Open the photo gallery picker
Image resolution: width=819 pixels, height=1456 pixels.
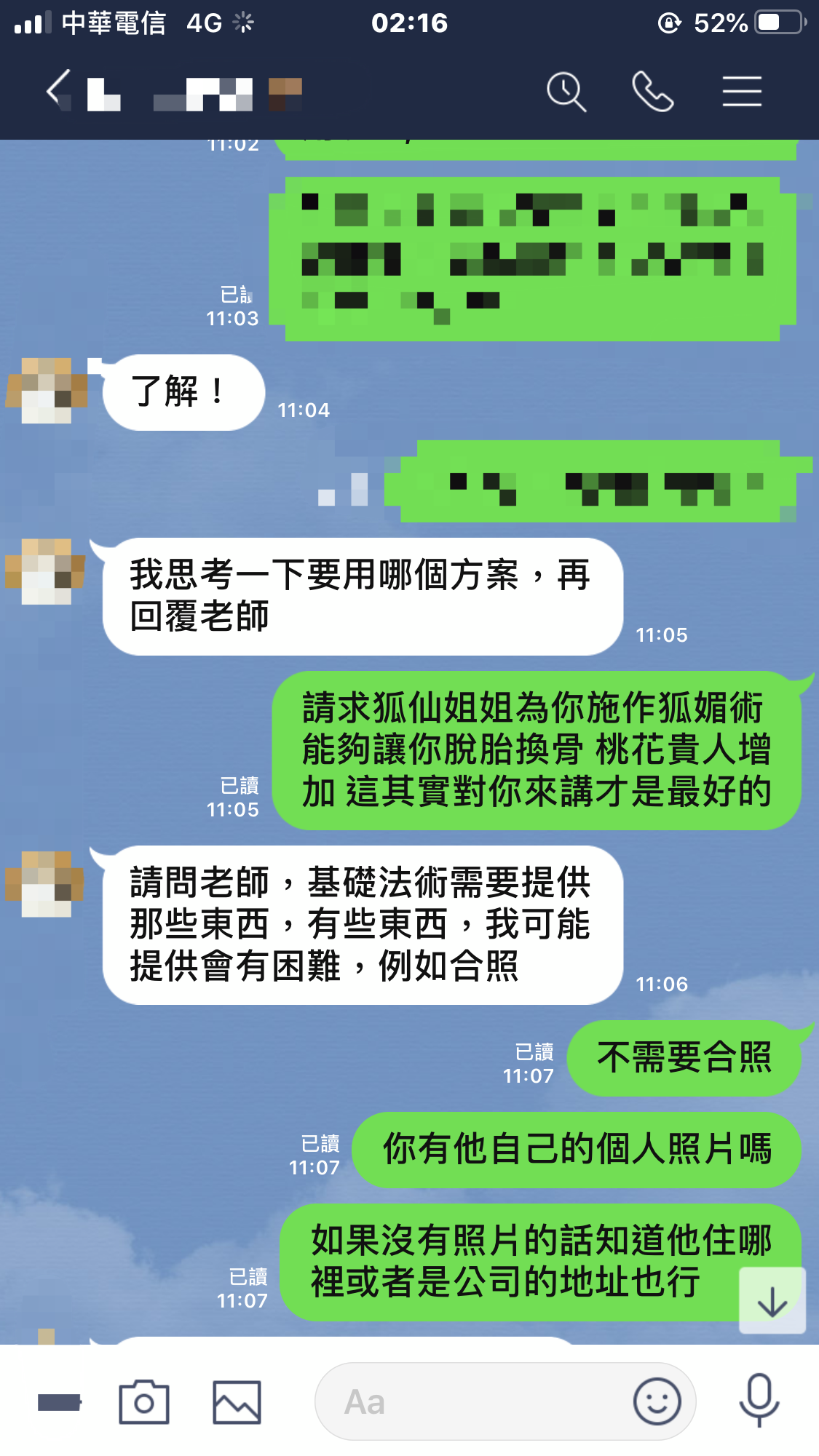(237, 1402)
